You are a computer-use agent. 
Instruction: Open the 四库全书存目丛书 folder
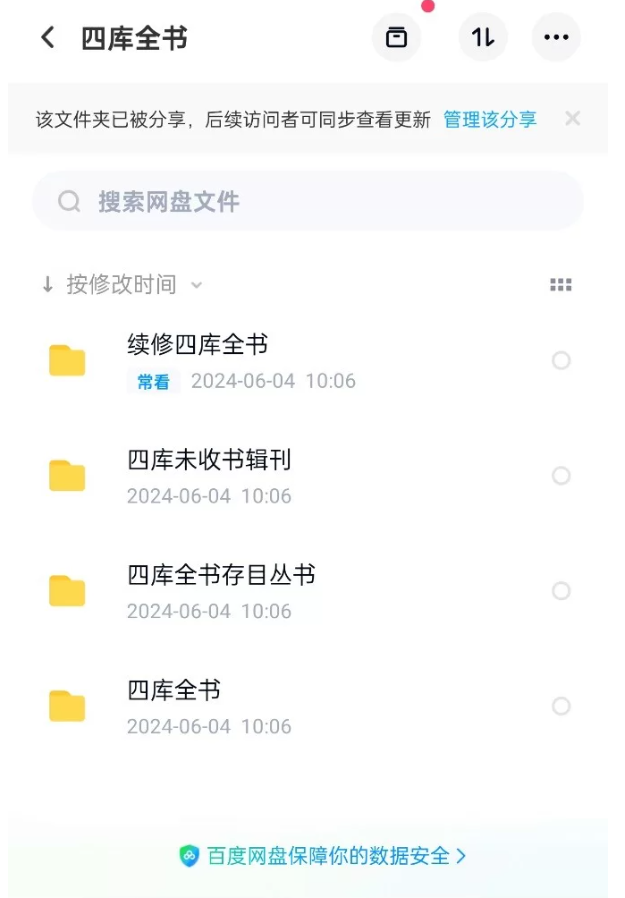click(221, 575)
